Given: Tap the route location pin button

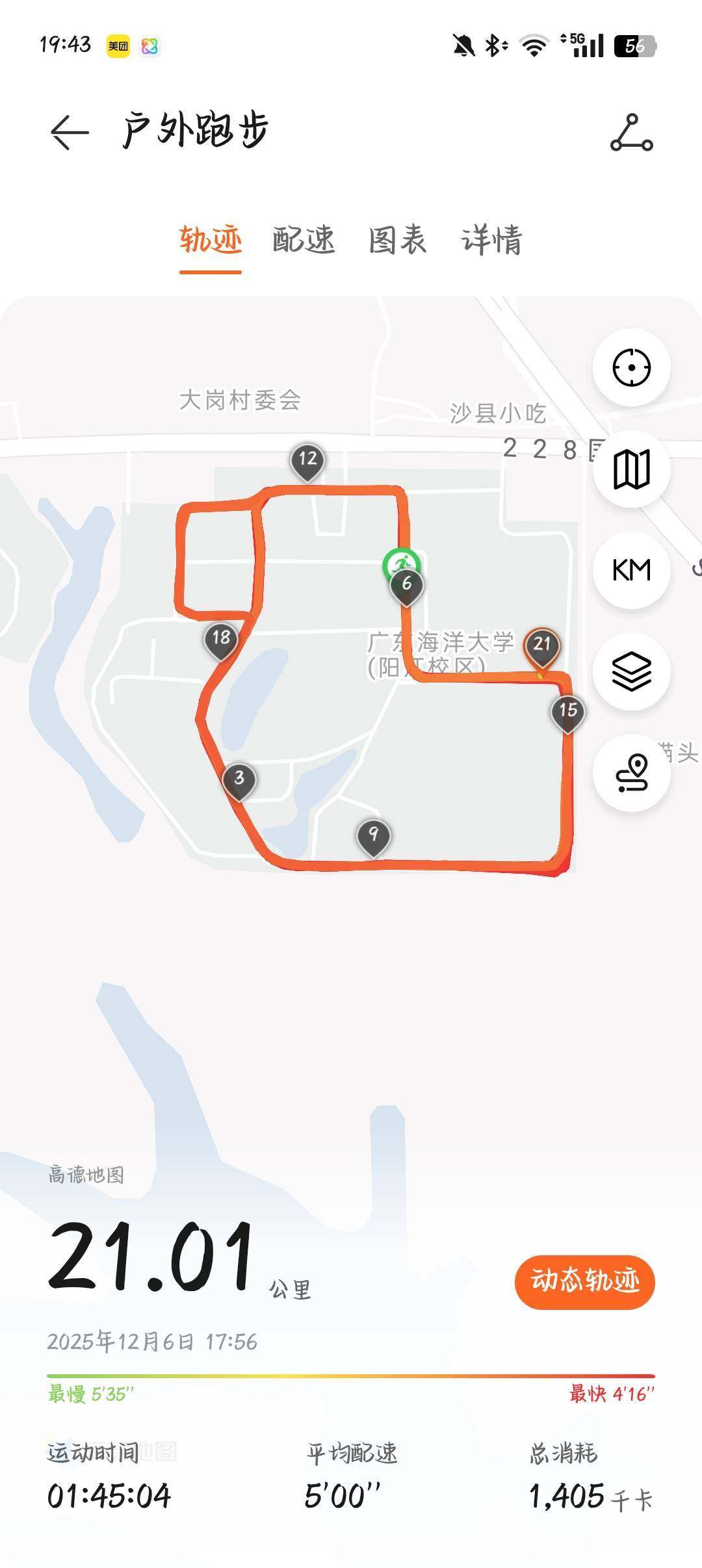Looking at the screenshot, I should [x=631, y=773].
